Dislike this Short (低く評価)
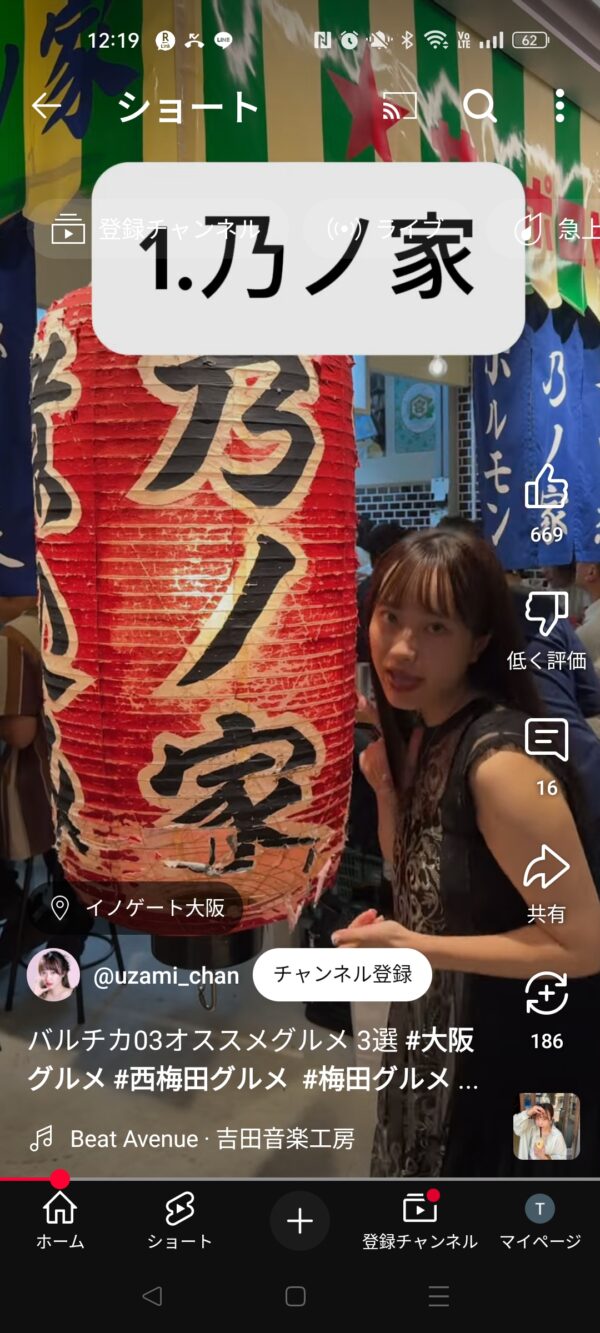 tap(546, 616)
